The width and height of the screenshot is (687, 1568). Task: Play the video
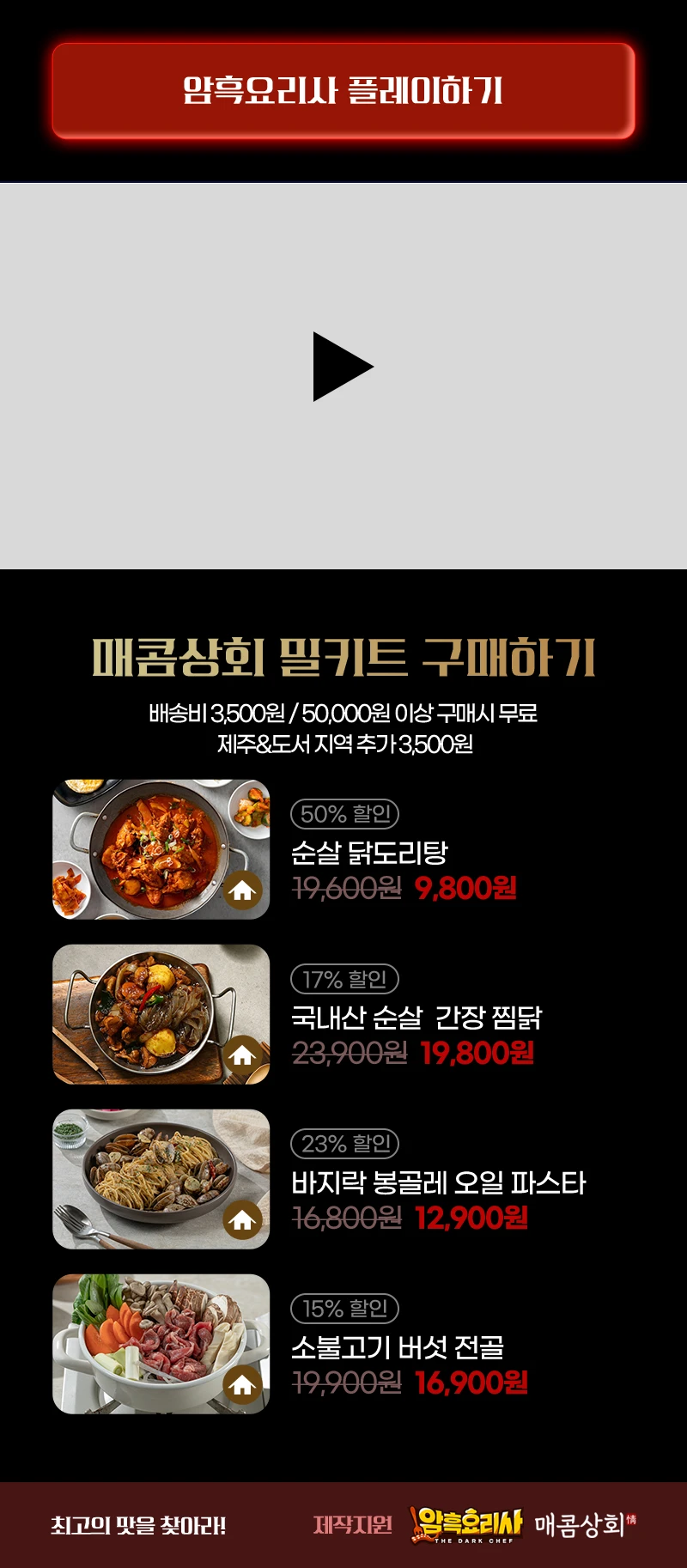click(343, 367)
